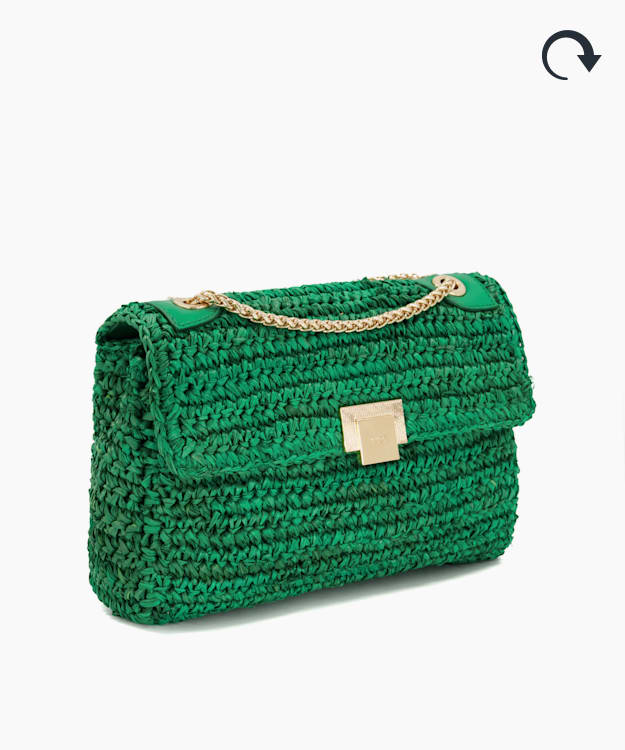The width and height of the screenshot is (625, 750).
Task: Tap the rotate view arrow icon
Action: click(570, 55)
